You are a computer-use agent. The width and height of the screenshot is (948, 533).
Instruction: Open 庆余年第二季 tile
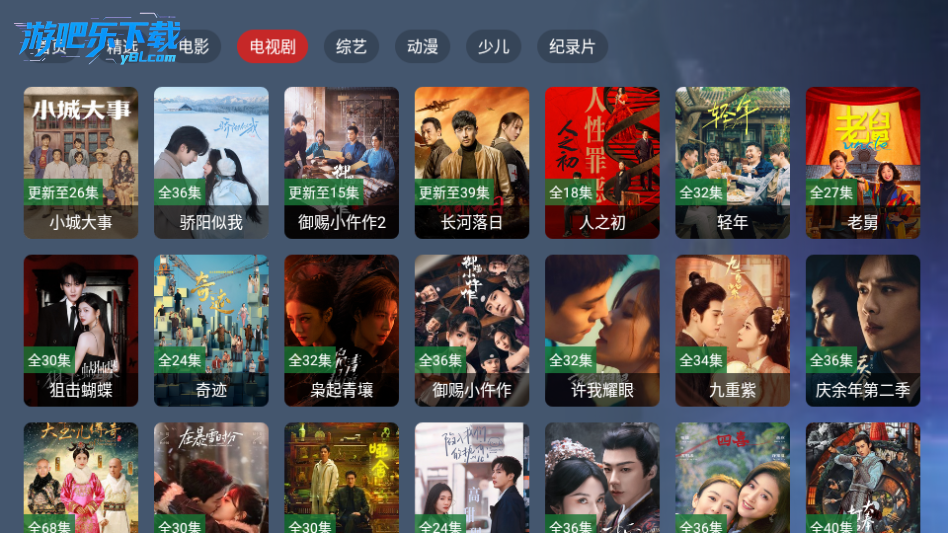[862, 330]
